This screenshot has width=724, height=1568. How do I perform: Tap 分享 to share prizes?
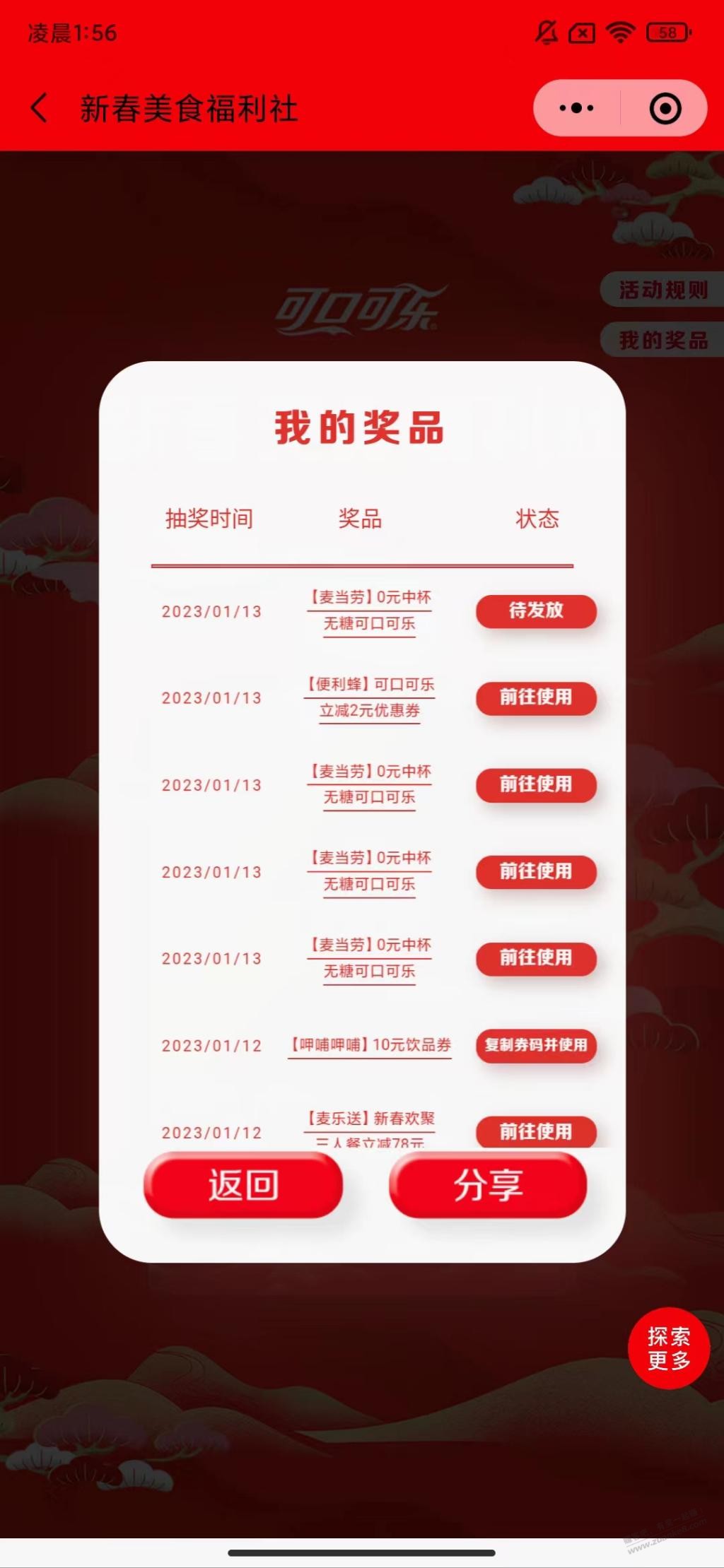tap(488, 1185)
